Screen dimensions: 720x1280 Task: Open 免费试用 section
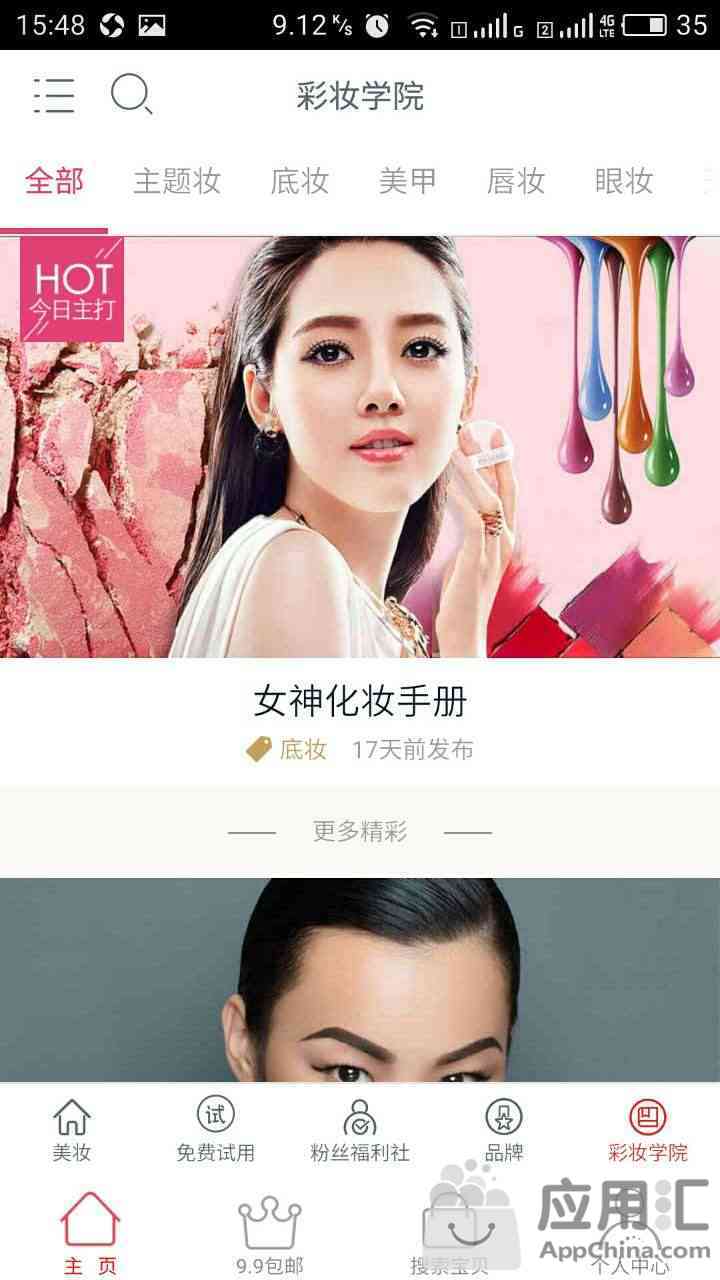tap(216, 1130)
